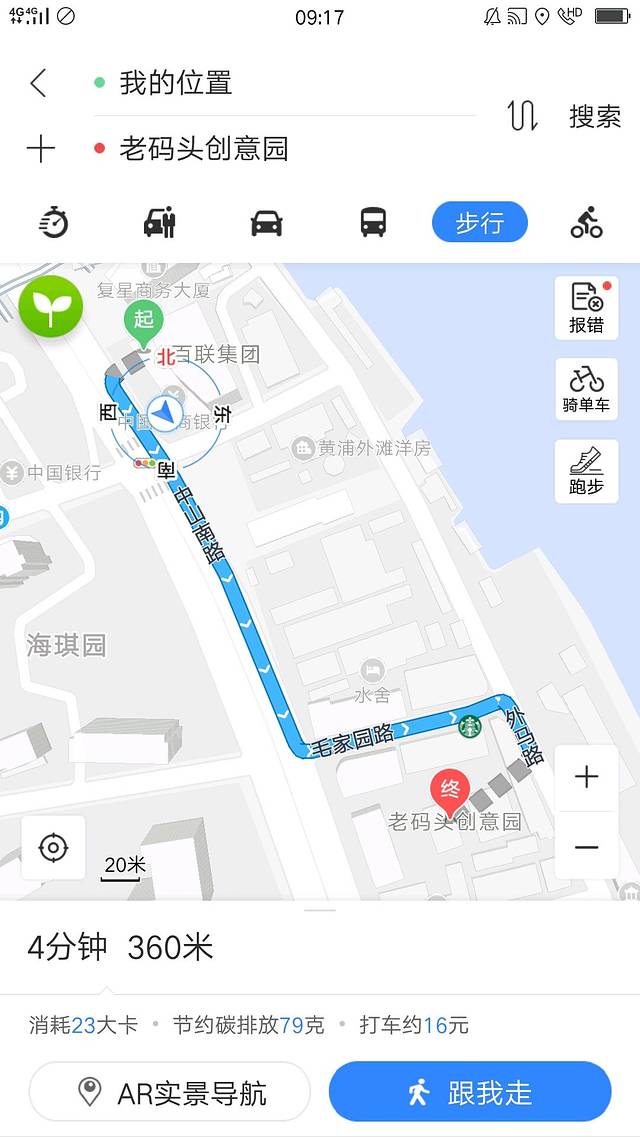Viewport: 640px width, 1137px height.
Task: Add a waypoint with the plus icon
Action: point(40,149)
